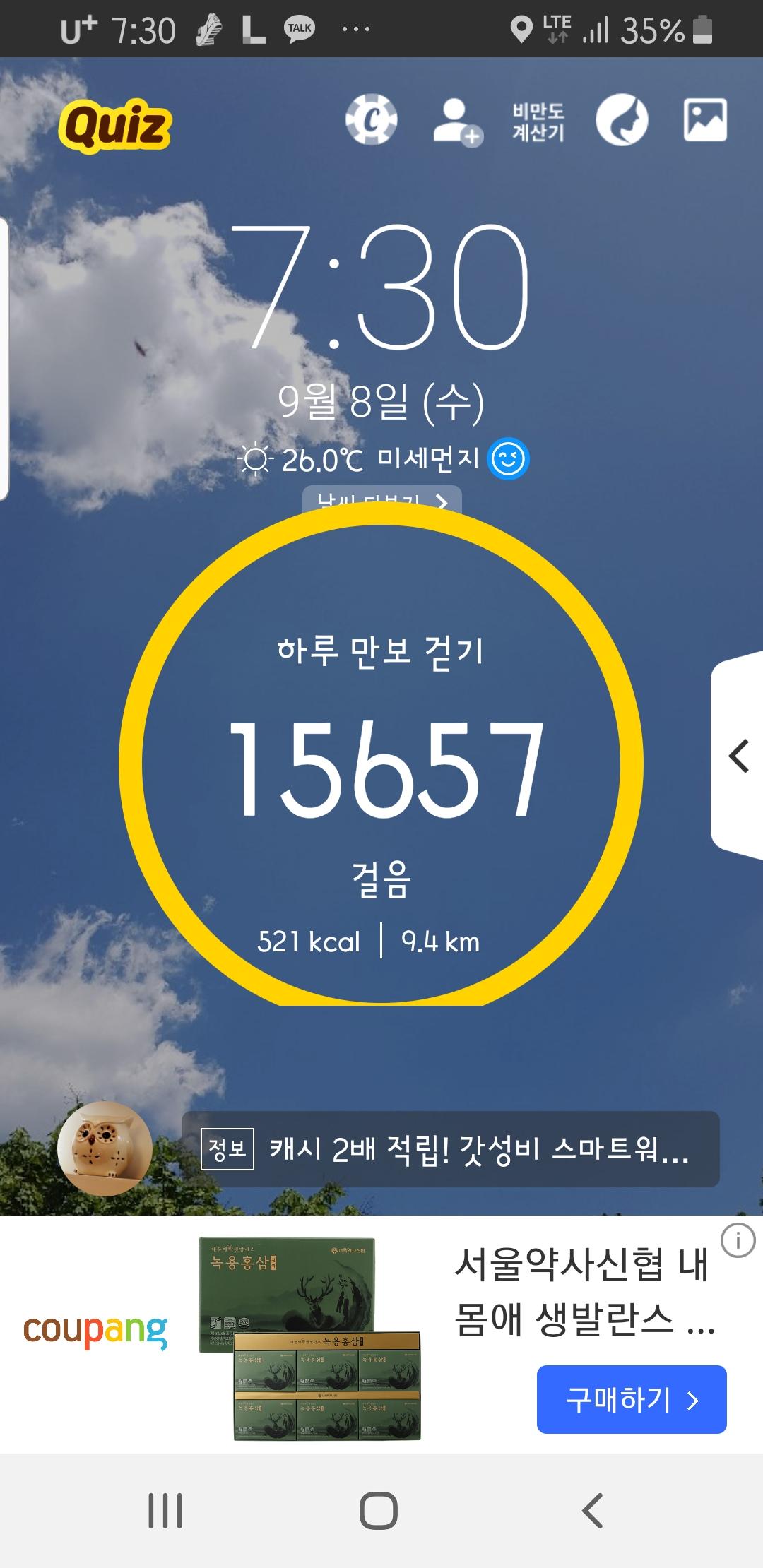Open the cash coin icon
The height and width of the screenshot is (1568, 763).
click(372, 120)
